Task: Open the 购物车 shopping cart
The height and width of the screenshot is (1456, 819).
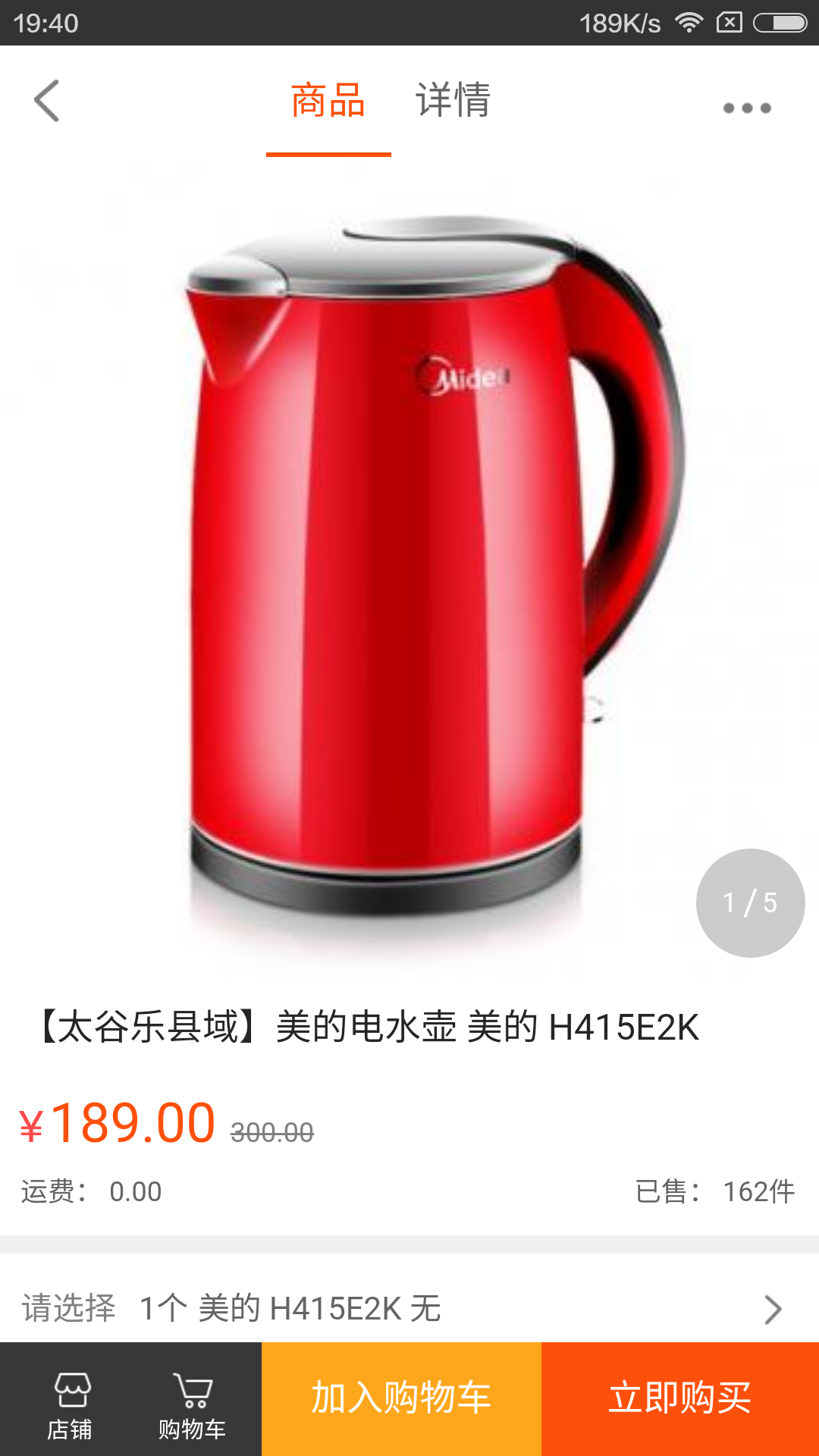Action: point(192,1405)
